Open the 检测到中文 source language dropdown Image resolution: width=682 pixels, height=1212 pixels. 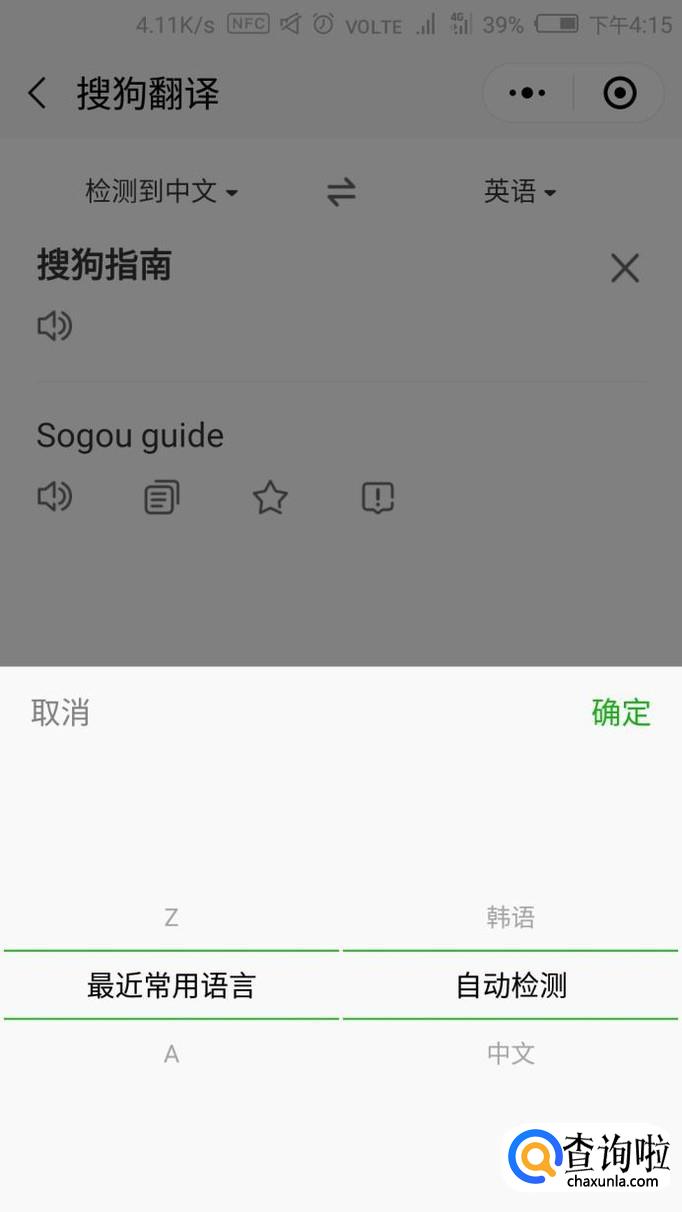tap(161, 191)
